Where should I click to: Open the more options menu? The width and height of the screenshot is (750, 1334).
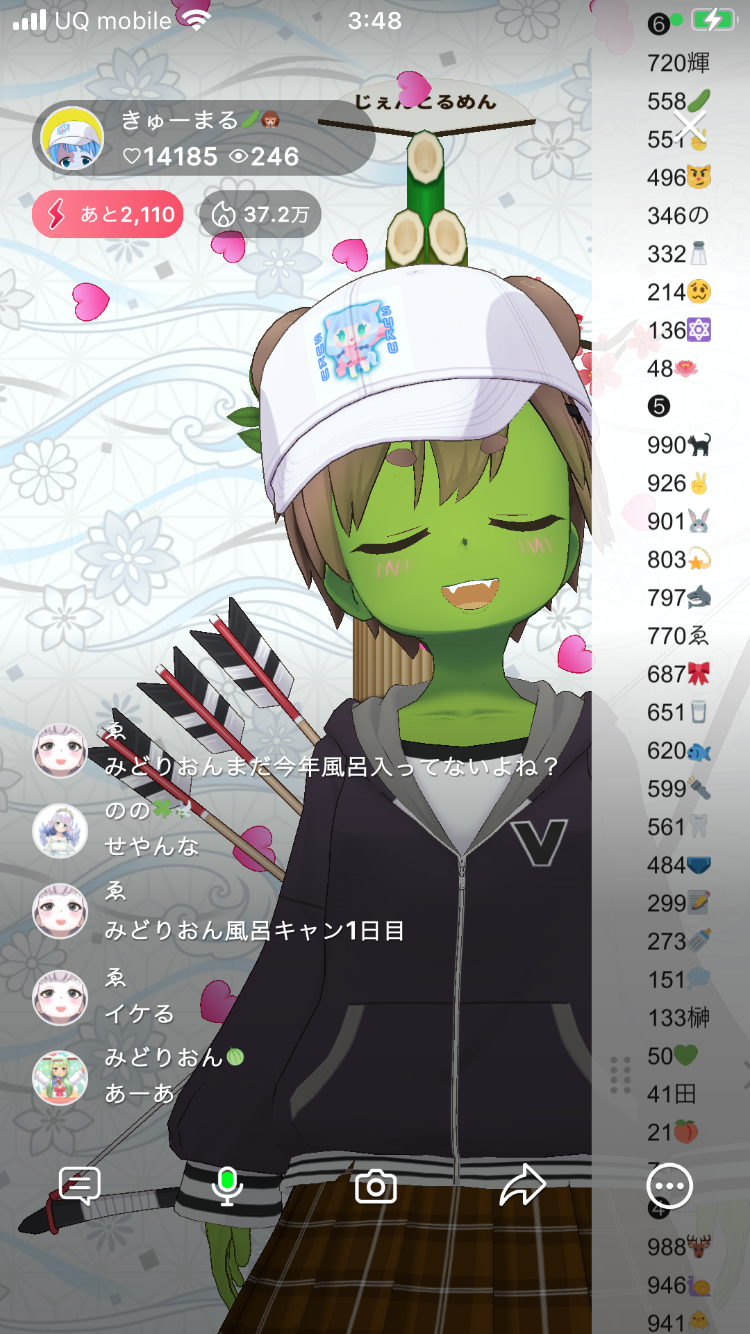669,1186
